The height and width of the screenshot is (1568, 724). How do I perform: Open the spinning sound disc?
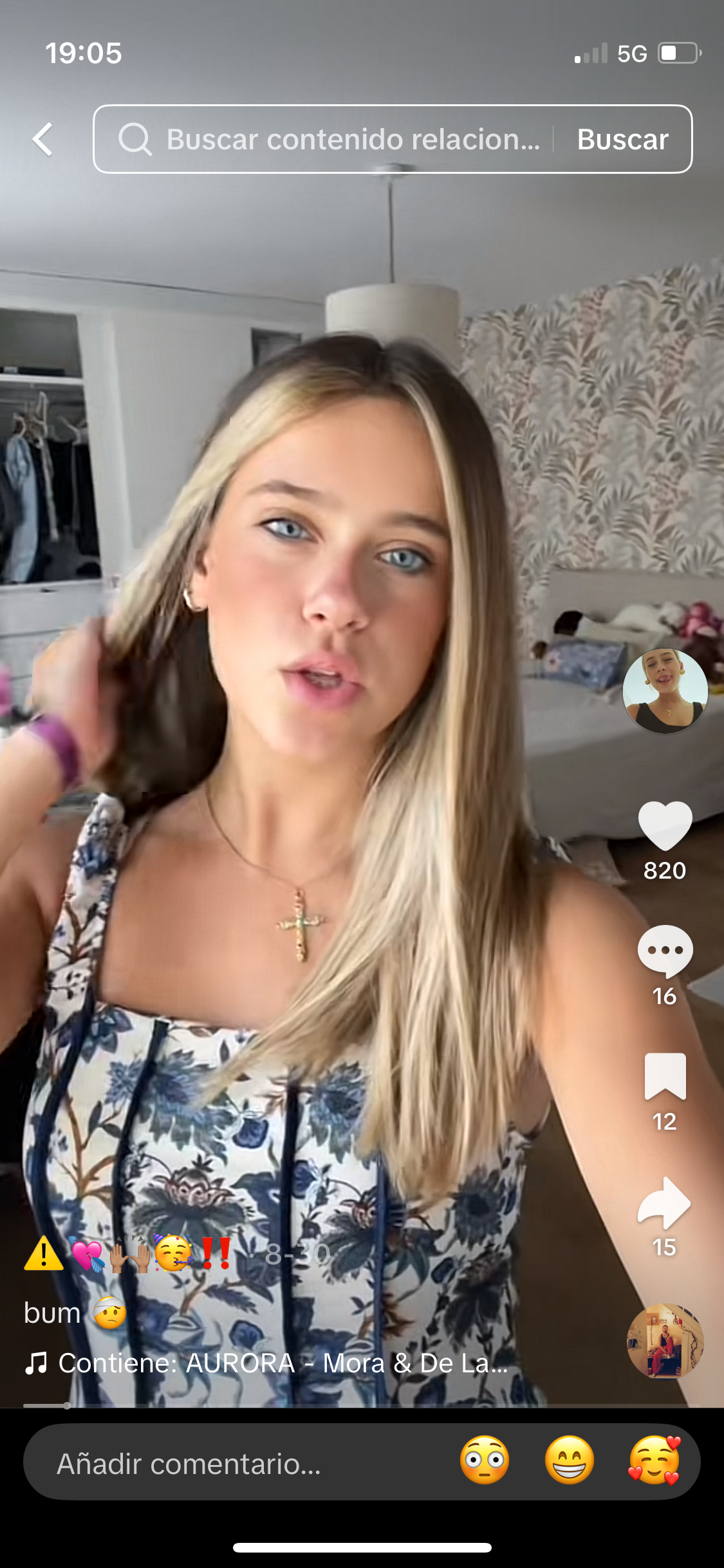tap(665, 1341)
